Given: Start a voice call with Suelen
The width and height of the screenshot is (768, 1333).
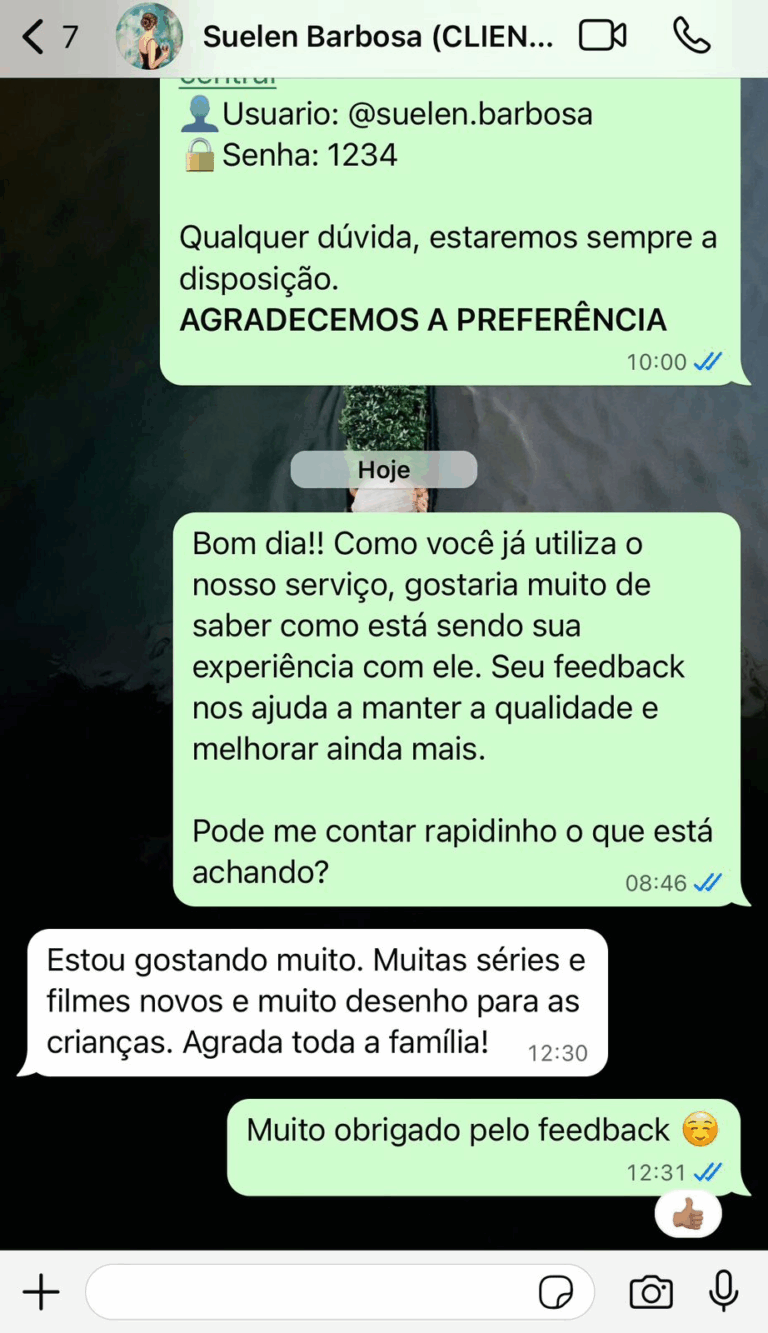Looking at the screenshot, I should 691,37.
